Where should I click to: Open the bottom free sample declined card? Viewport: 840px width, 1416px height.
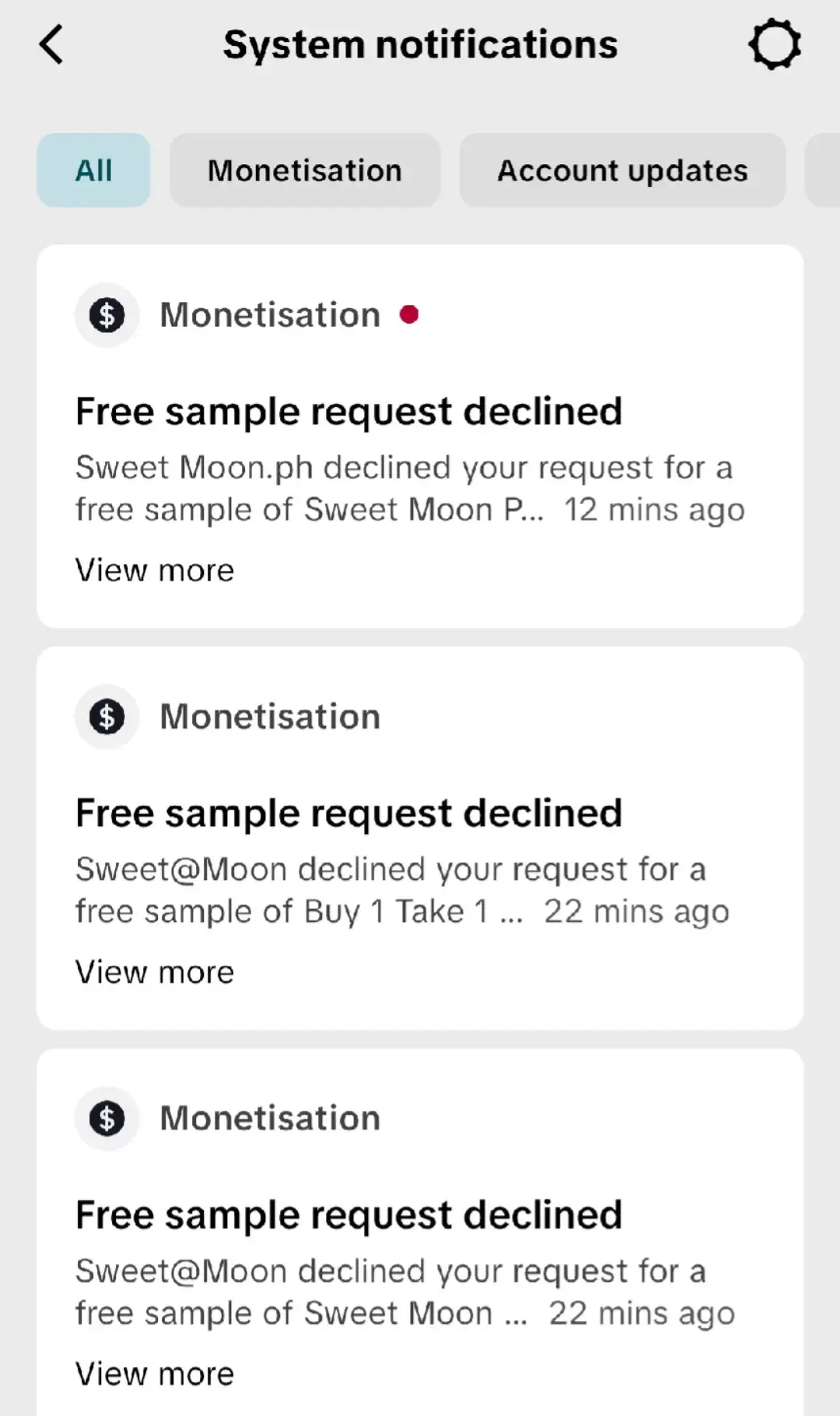coord(420,1271)
